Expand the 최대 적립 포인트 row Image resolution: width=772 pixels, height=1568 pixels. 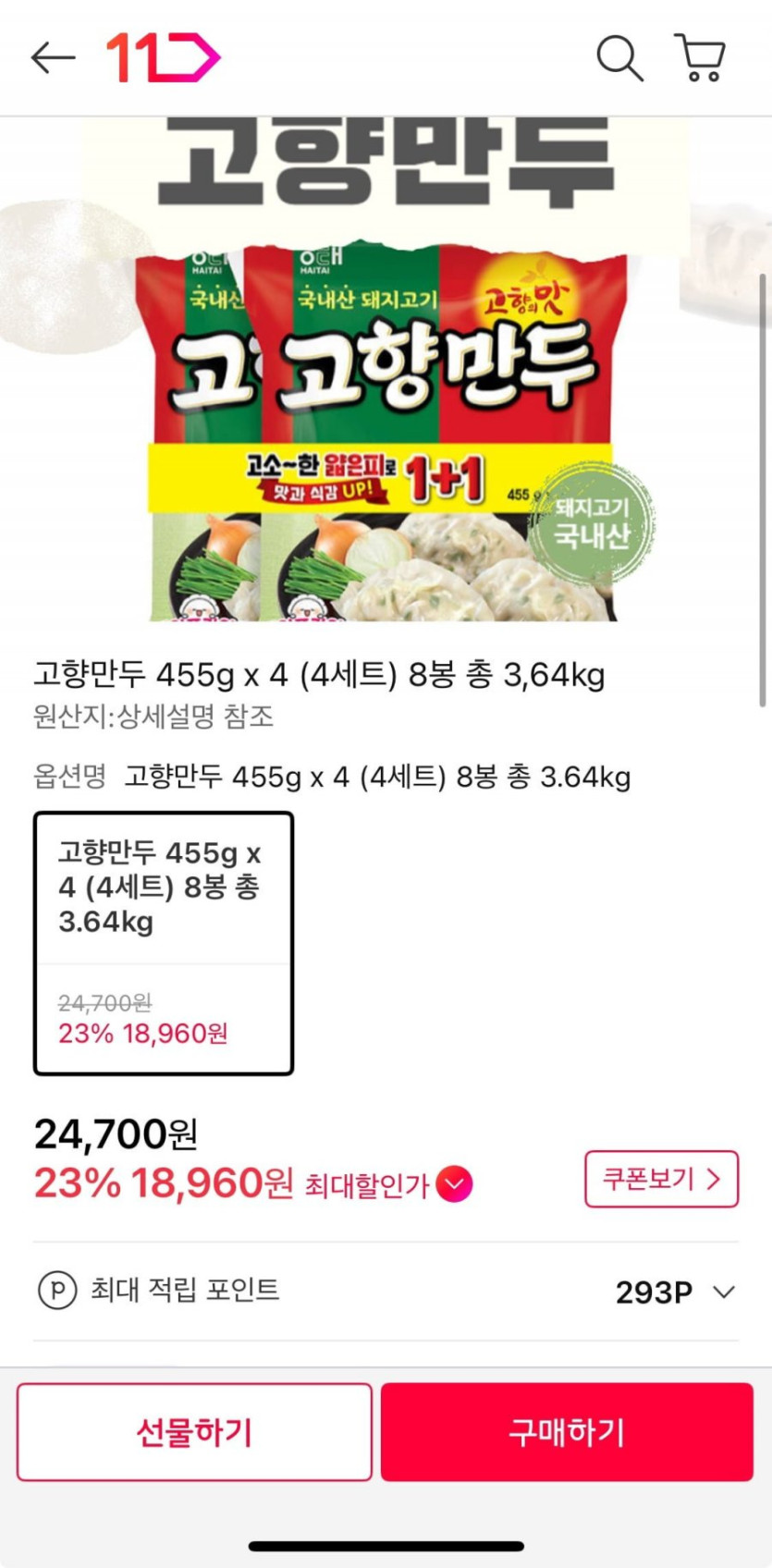pos(724,1292)
